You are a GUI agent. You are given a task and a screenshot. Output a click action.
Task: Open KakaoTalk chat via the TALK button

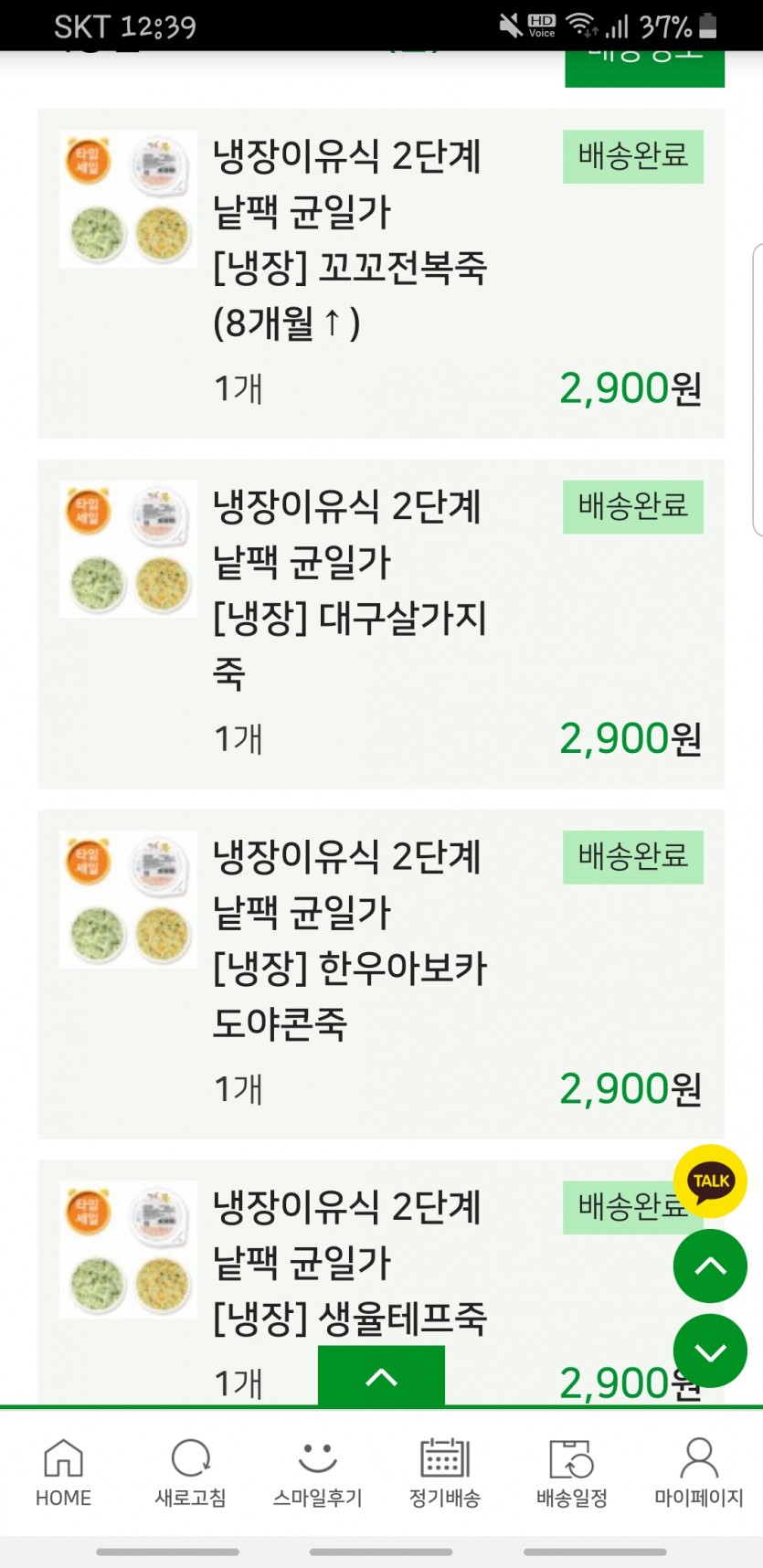pyautogui.click(x=710, y=1181)
